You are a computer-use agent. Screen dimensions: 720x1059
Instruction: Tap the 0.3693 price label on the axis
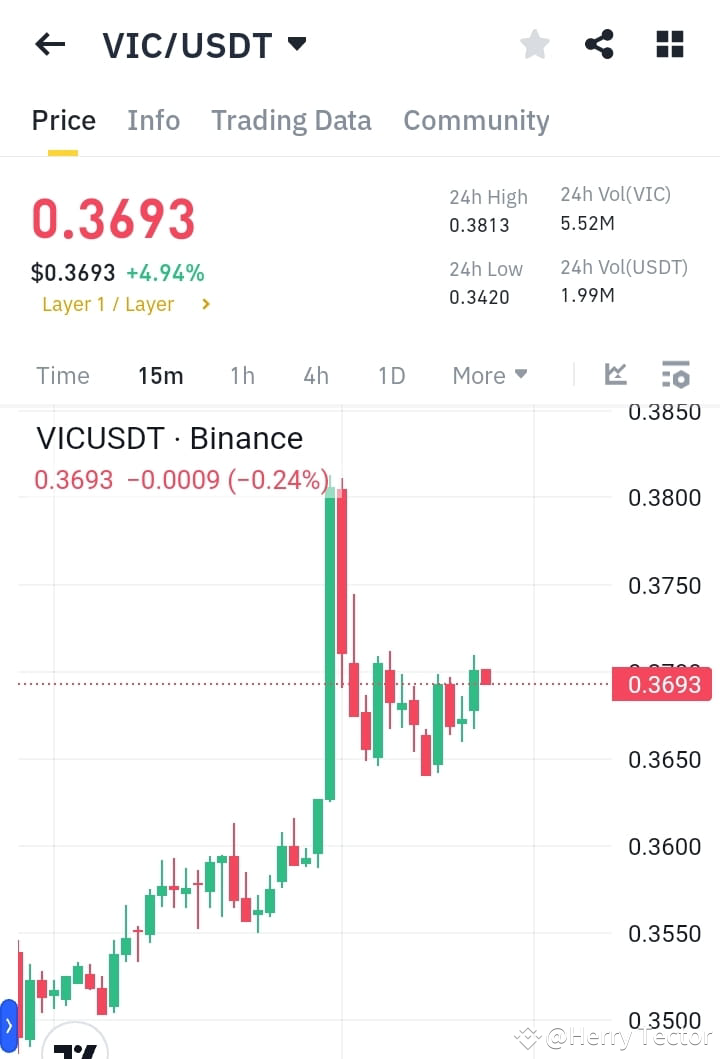click(x=661, y=684)
